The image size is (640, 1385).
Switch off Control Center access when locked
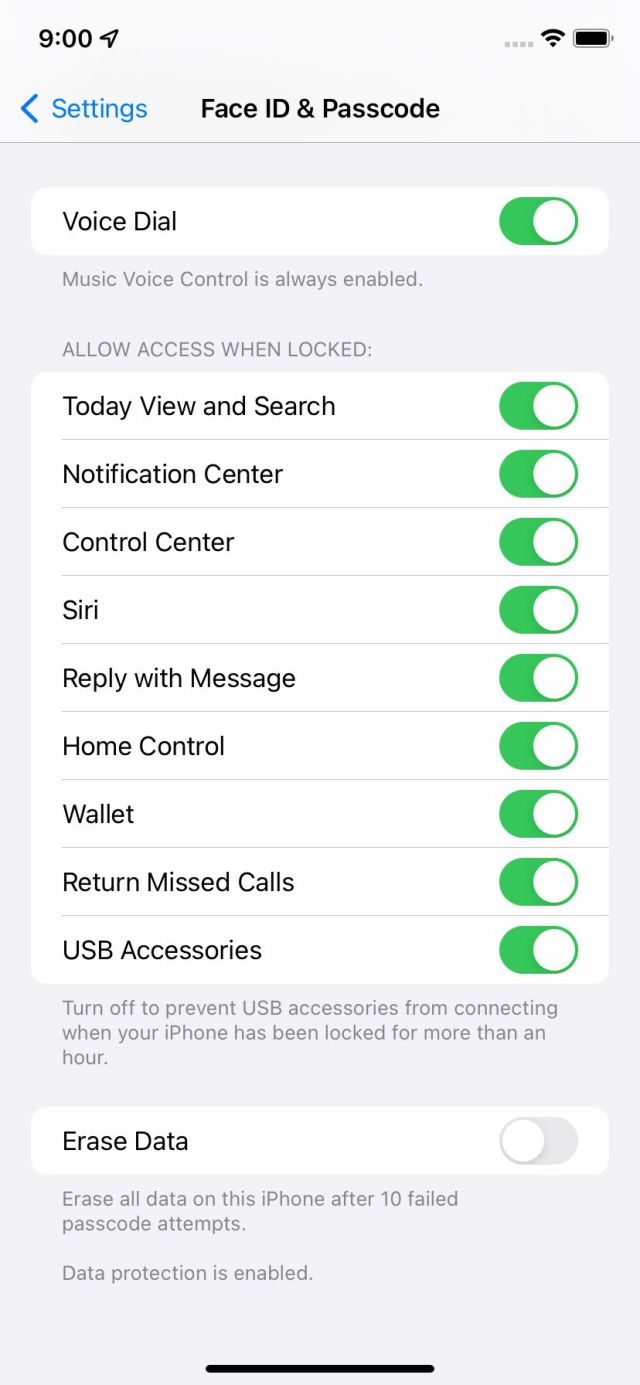[539, 542]
